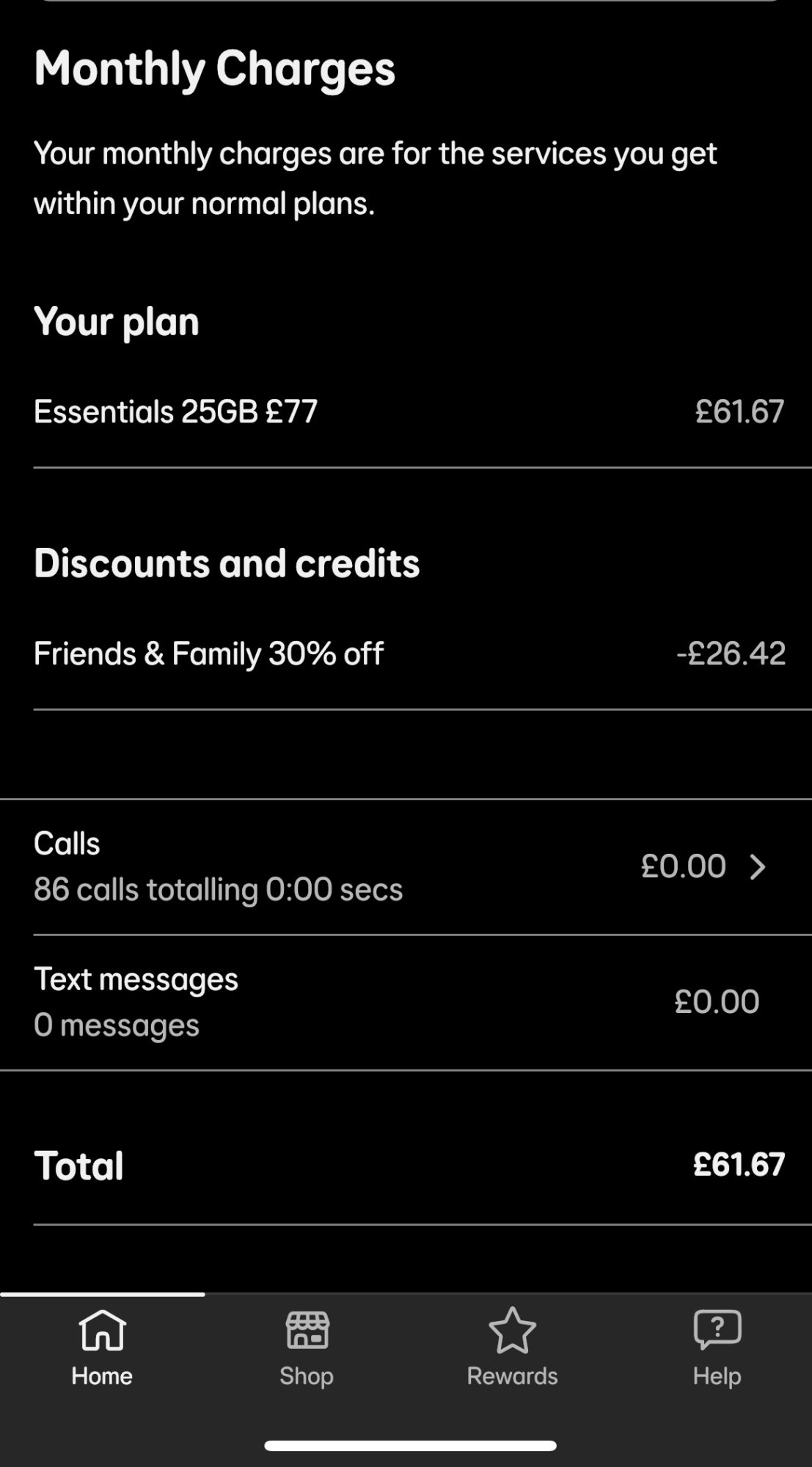Viewport: 812px width, 1467px height.
Task: Open the Rewards tab
Action: pyautogui.click(x=512, y=1348)
